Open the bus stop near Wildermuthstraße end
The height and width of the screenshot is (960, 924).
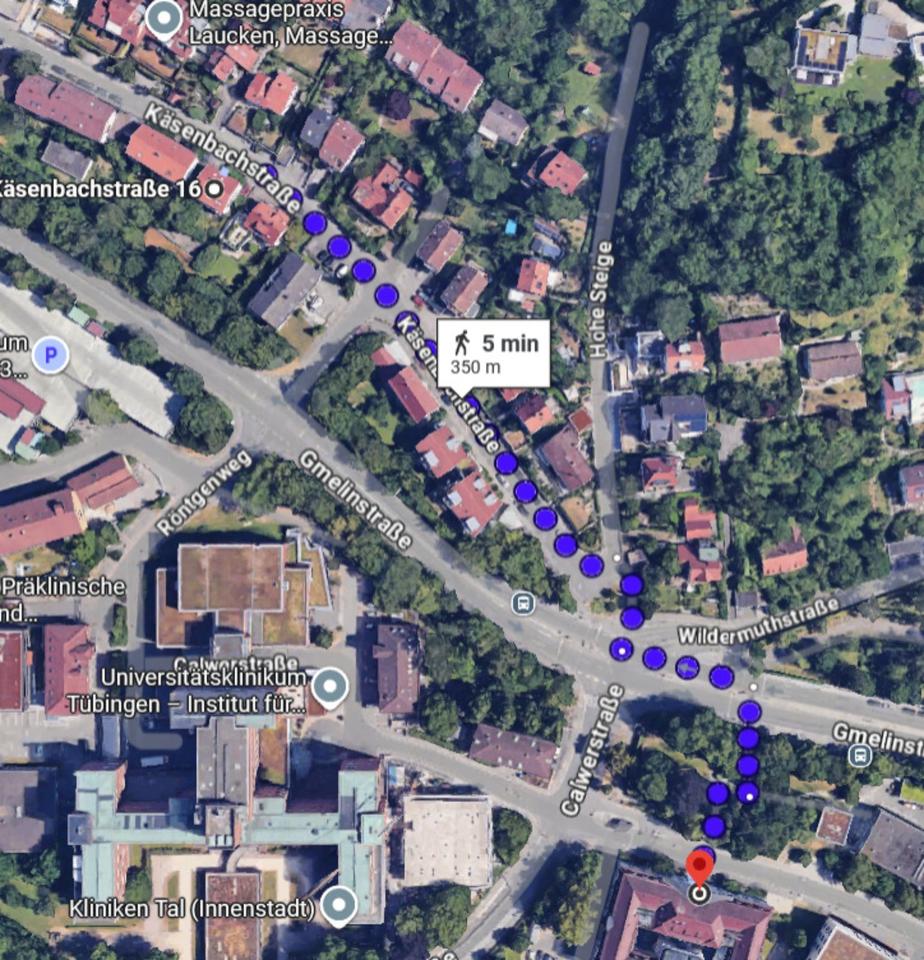click(x=858, y=755)
